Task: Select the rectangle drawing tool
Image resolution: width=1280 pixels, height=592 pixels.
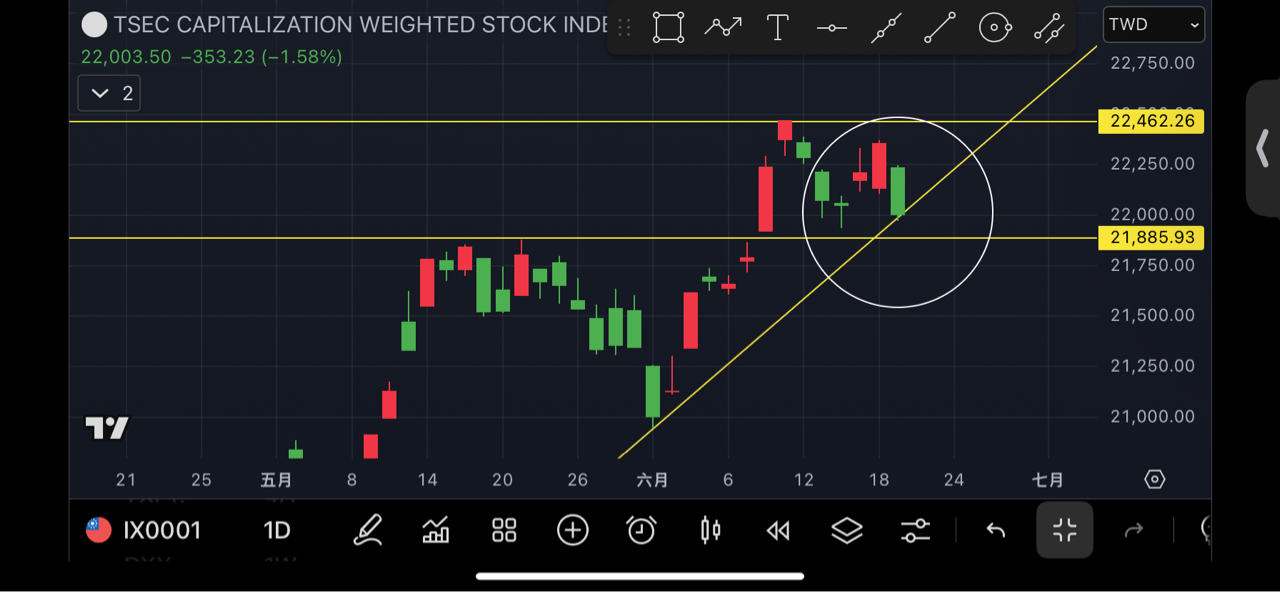Action: [x=668, y=28]
